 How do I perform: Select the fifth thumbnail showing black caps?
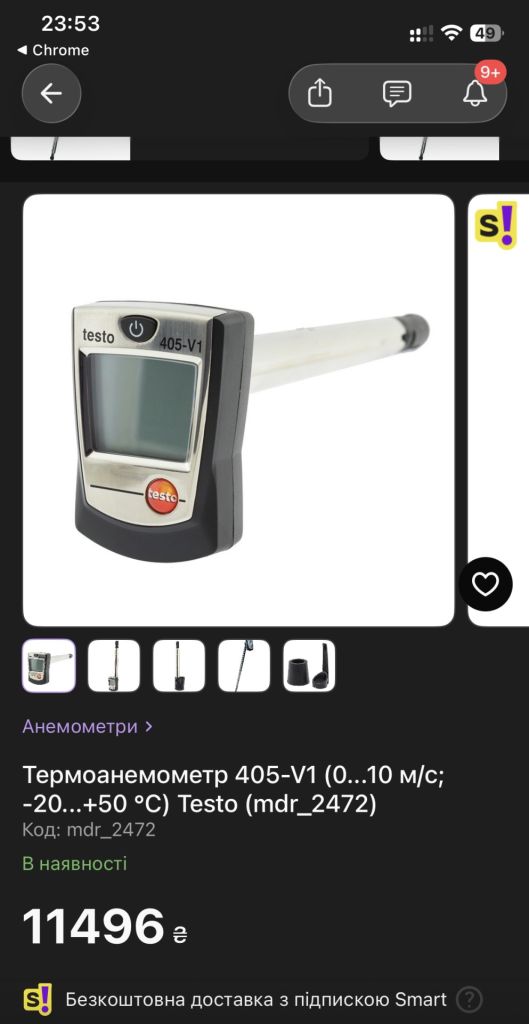[310, 665]
